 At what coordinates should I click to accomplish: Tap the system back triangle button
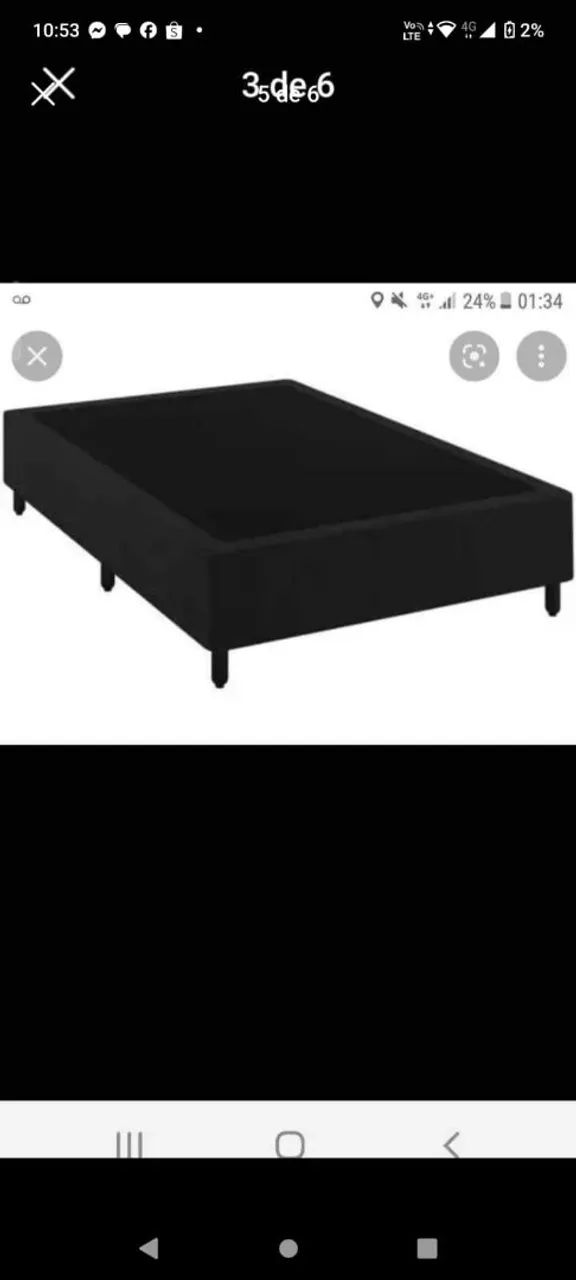[149, 1247]
